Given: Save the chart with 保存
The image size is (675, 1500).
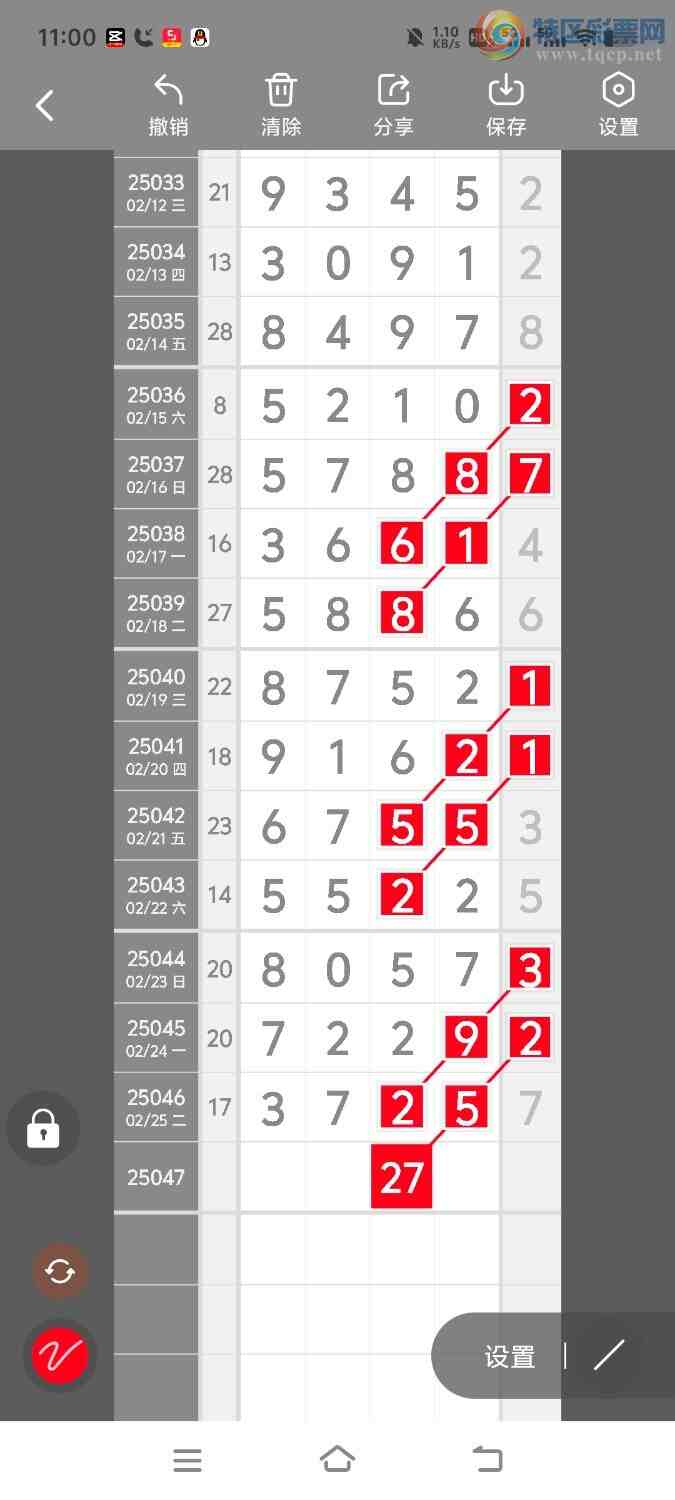Looking at the screenshot, I should point(506,105).
